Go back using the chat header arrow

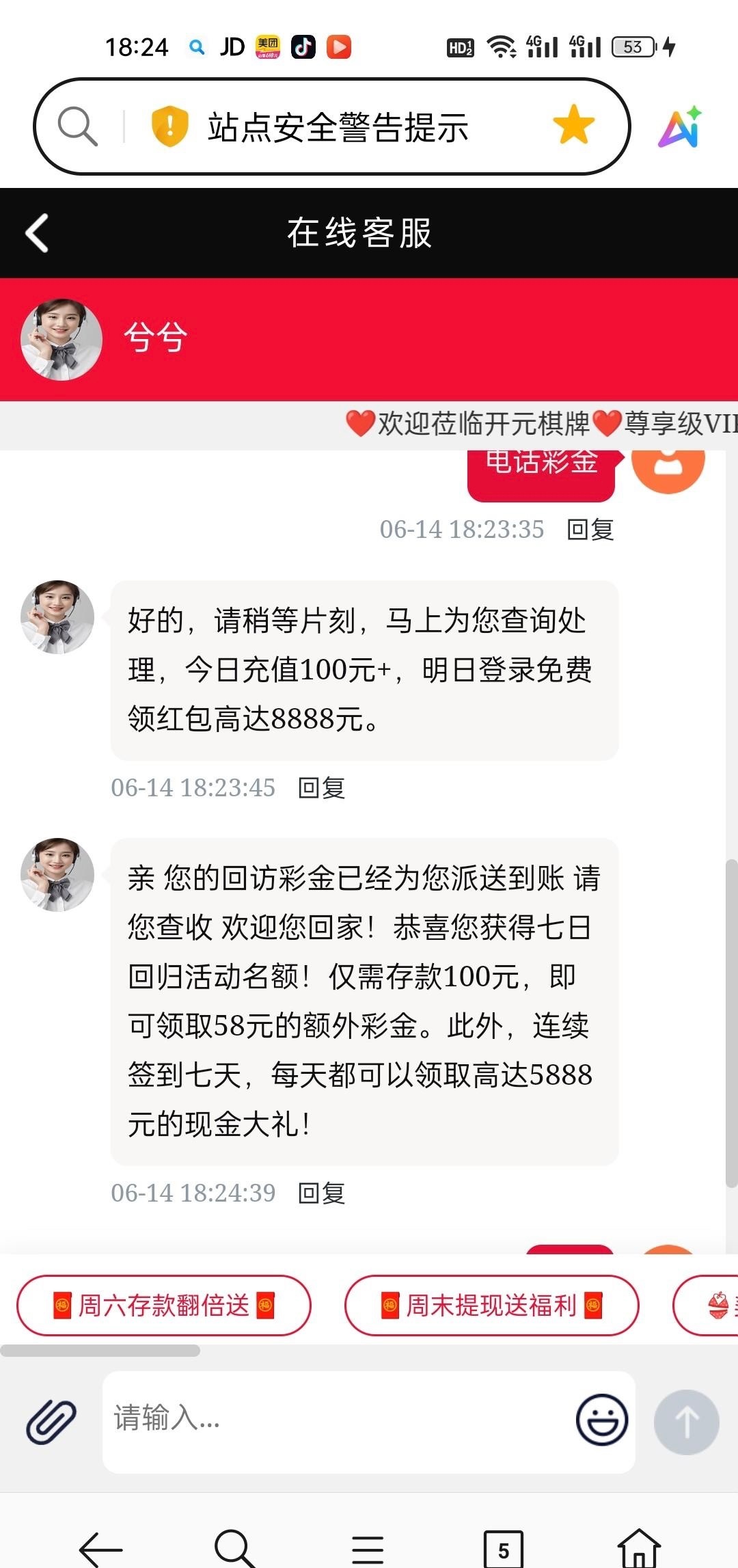pyautogui.click(x=38, y=233)
